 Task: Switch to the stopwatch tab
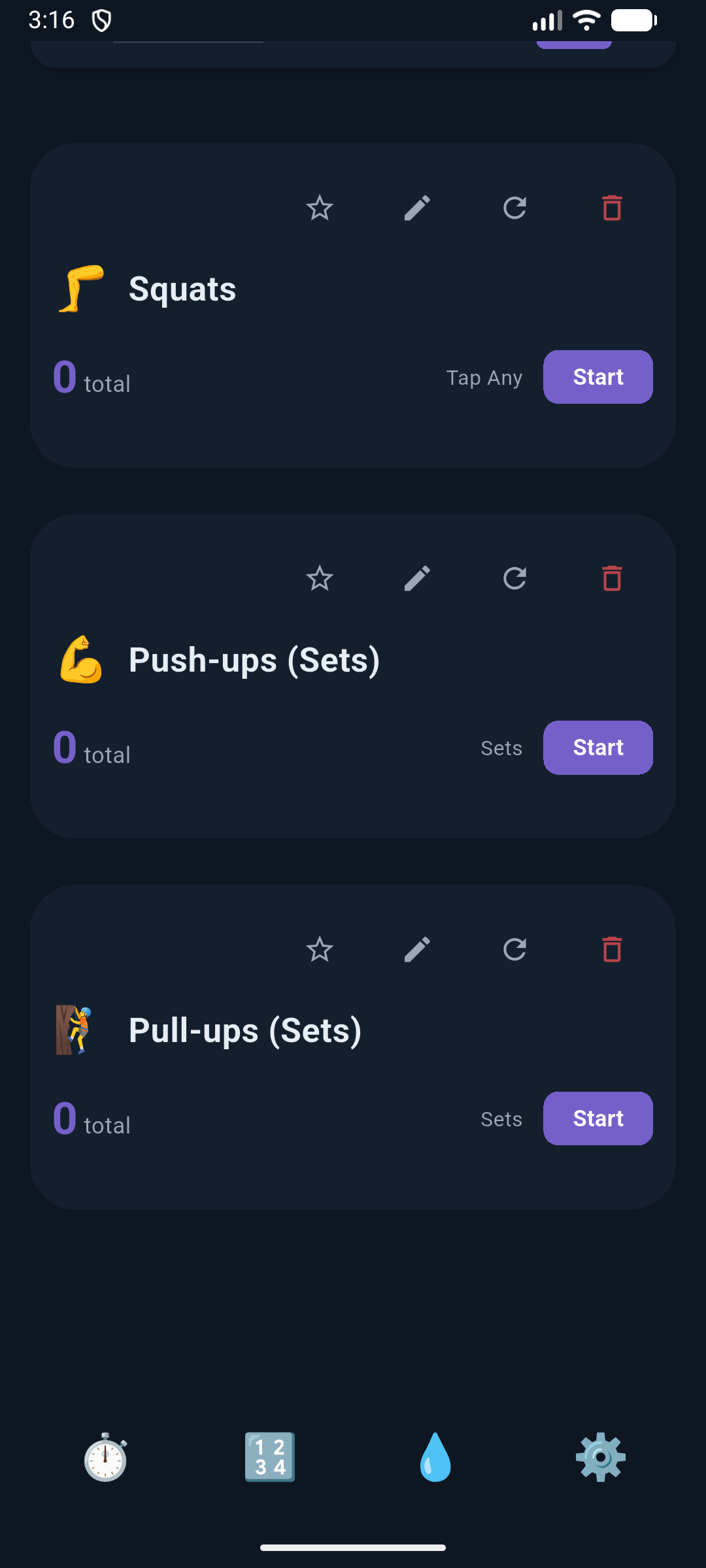106,1457
